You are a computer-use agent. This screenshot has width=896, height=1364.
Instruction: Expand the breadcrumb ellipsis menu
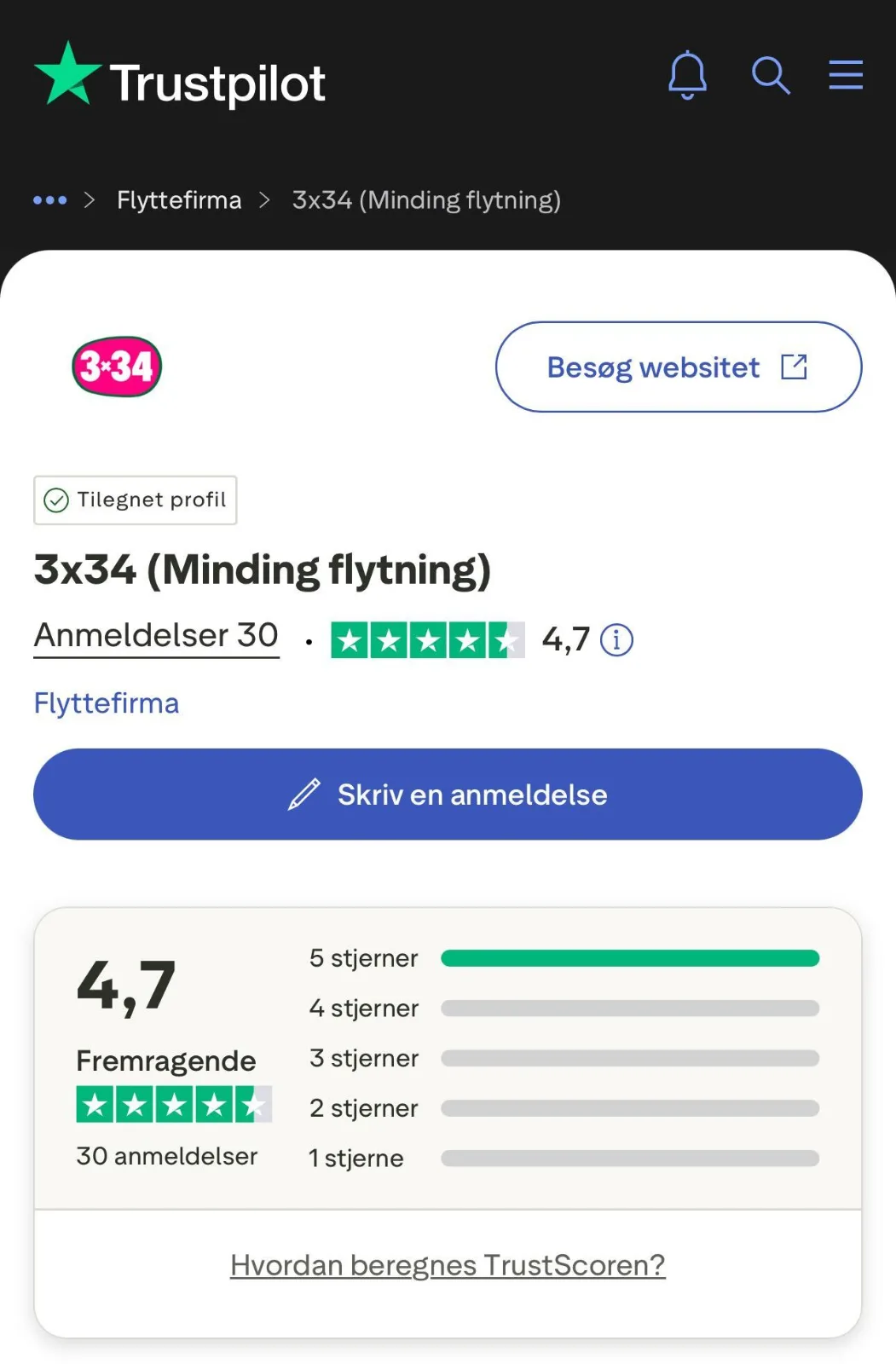[49, 199]
